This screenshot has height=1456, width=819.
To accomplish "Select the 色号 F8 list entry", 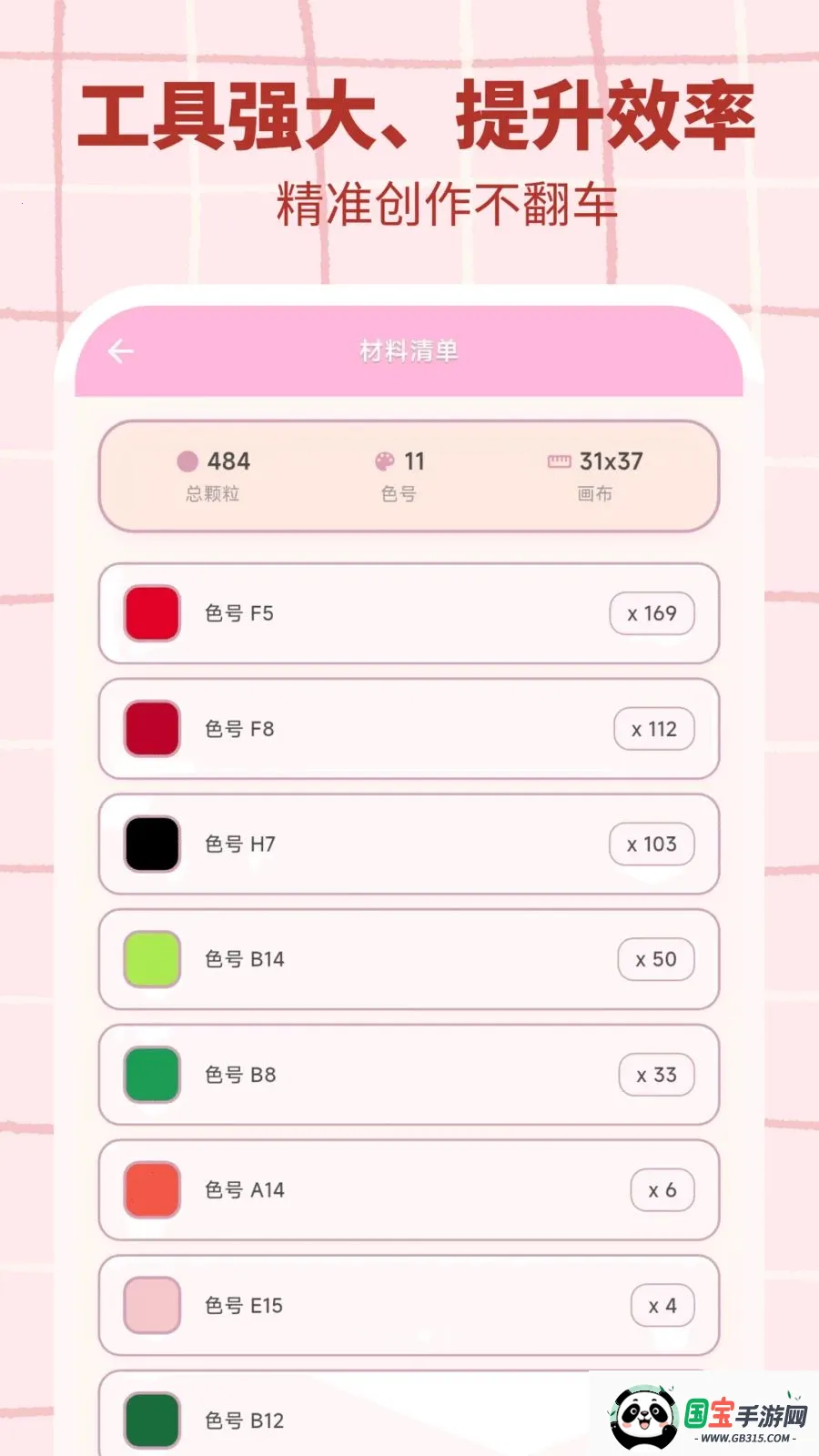I will pyautogui.click(x=409, y=729).
